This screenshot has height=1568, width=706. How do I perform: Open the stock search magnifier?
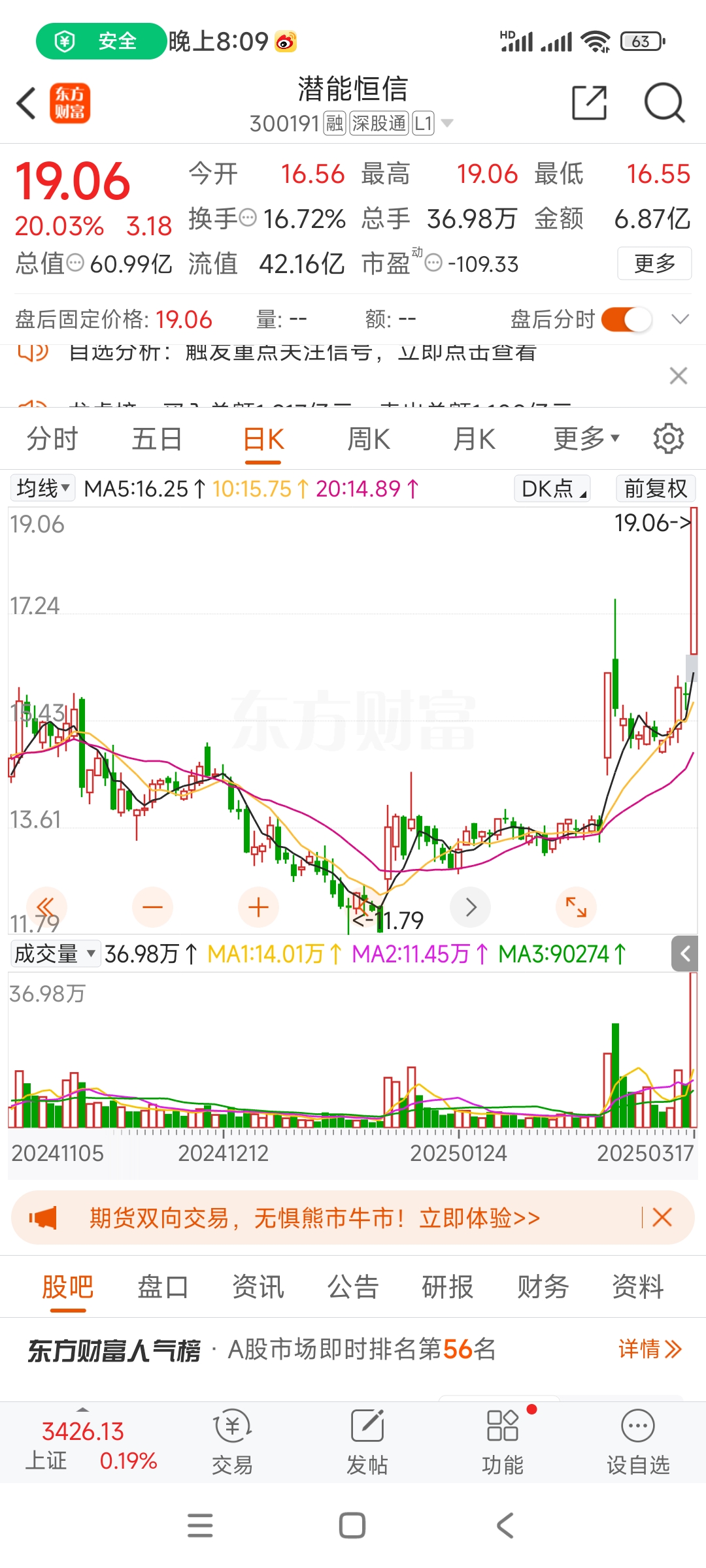click(664, 103)
